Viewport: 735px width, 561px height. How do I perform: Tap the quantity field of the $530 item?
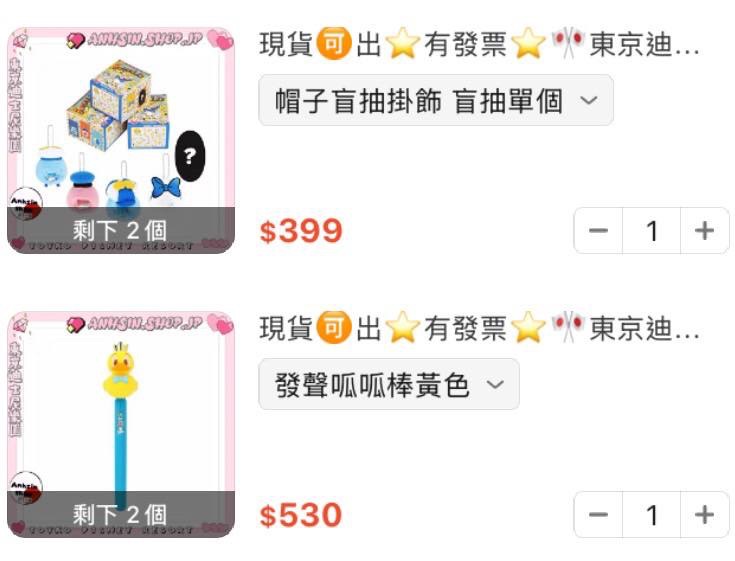tap(652, 515)
